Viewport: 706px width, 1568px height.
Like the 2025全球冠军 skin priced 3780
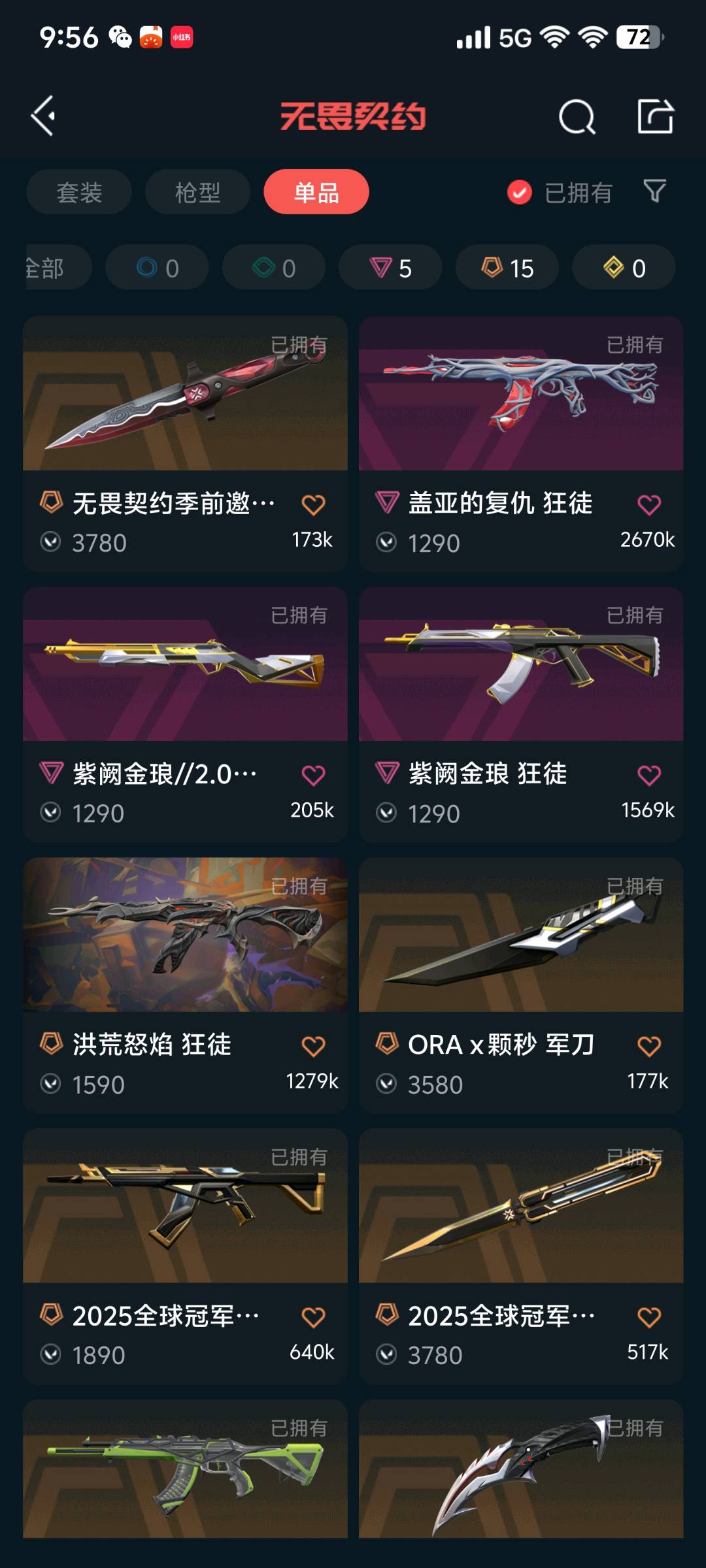[648, 1317]
